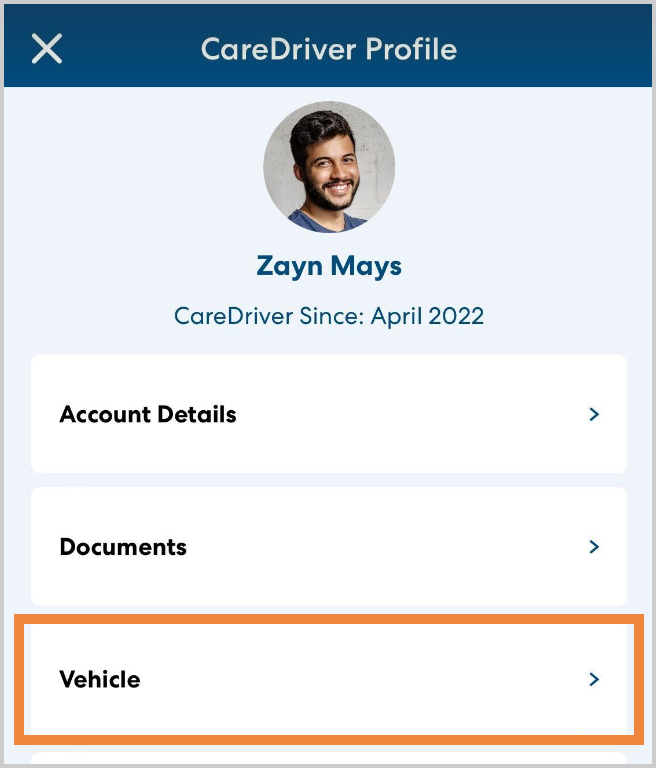Open Account Details
The image size is (656, 768).
tap(328, 414)
